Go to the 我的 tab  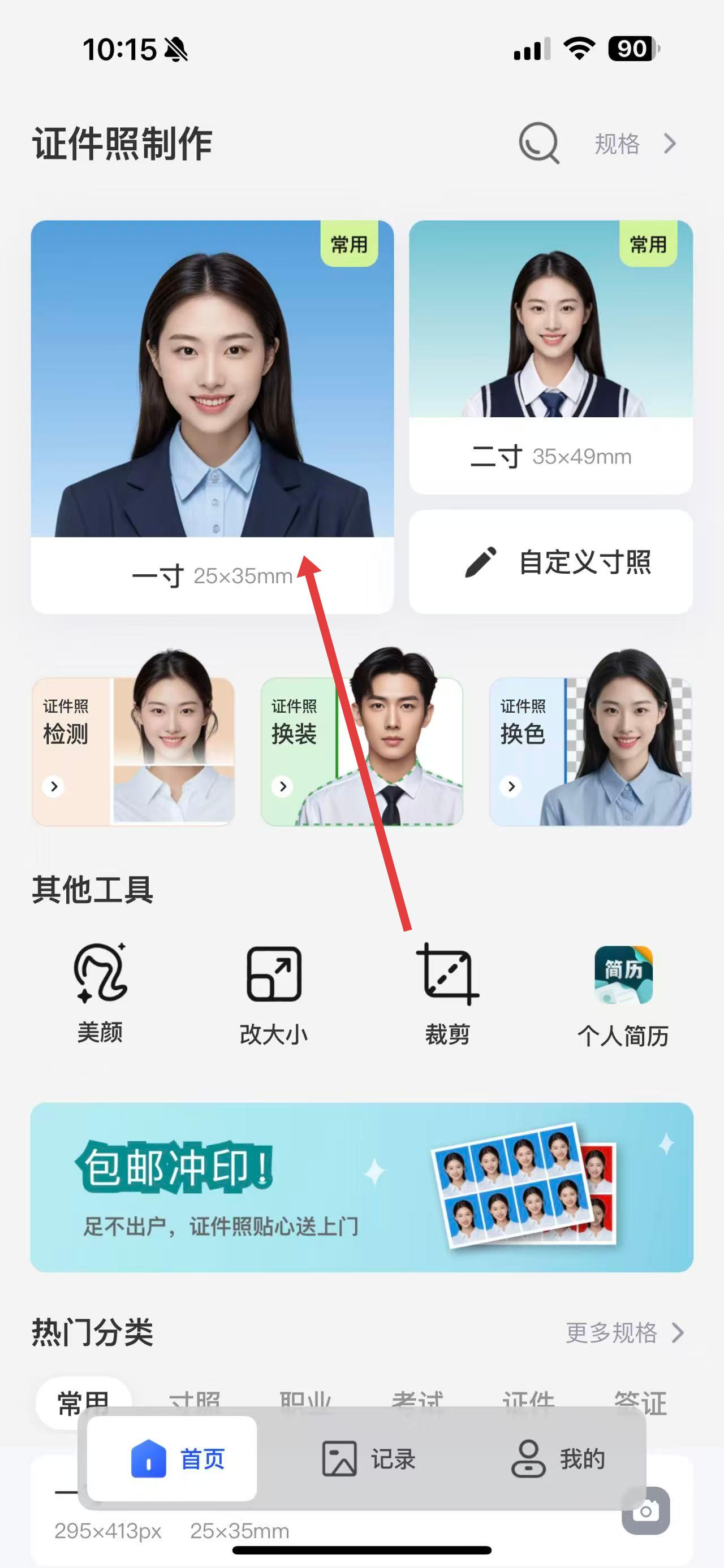pyautogui.click(x=558, y=1459)
